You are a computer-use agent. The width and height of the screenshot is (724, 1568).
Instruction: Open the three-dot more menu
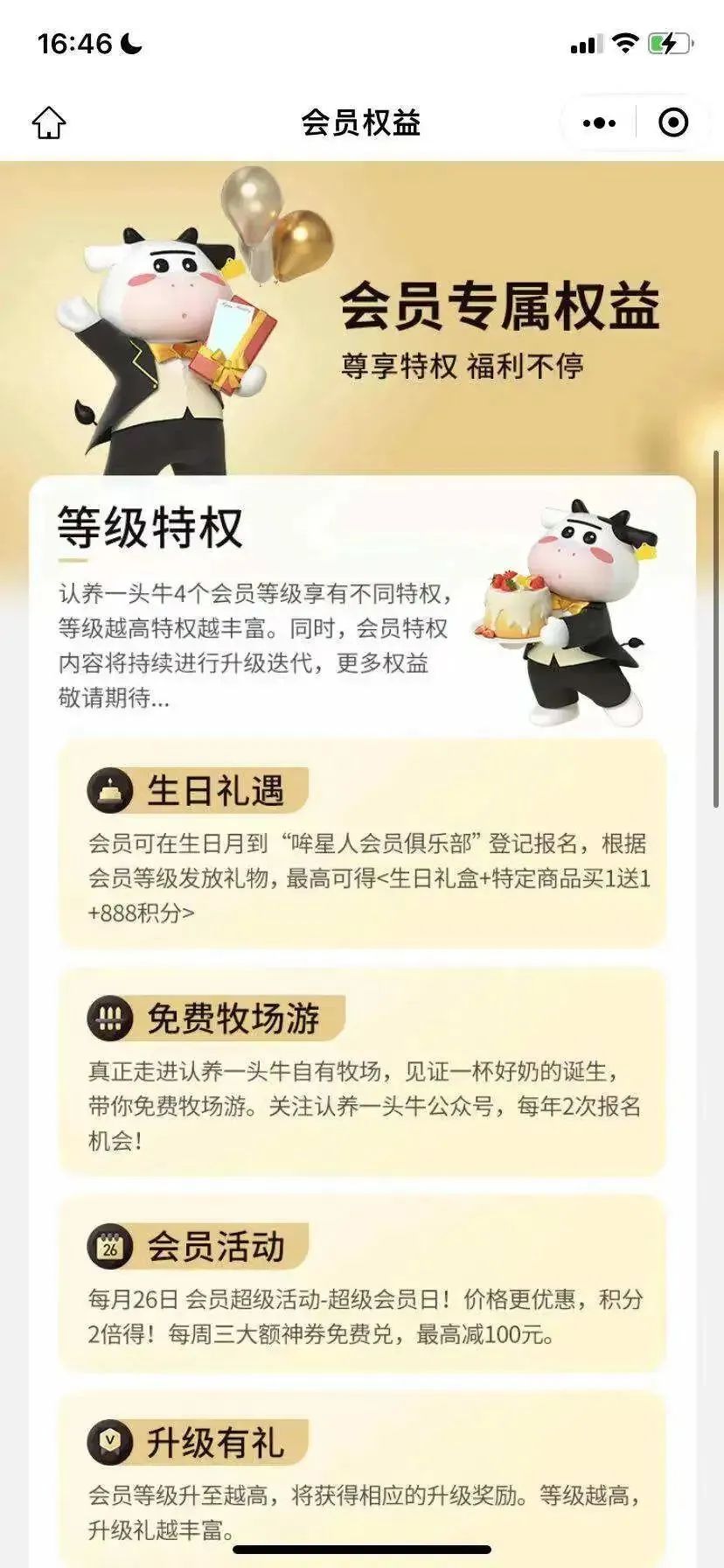(599, 122)
